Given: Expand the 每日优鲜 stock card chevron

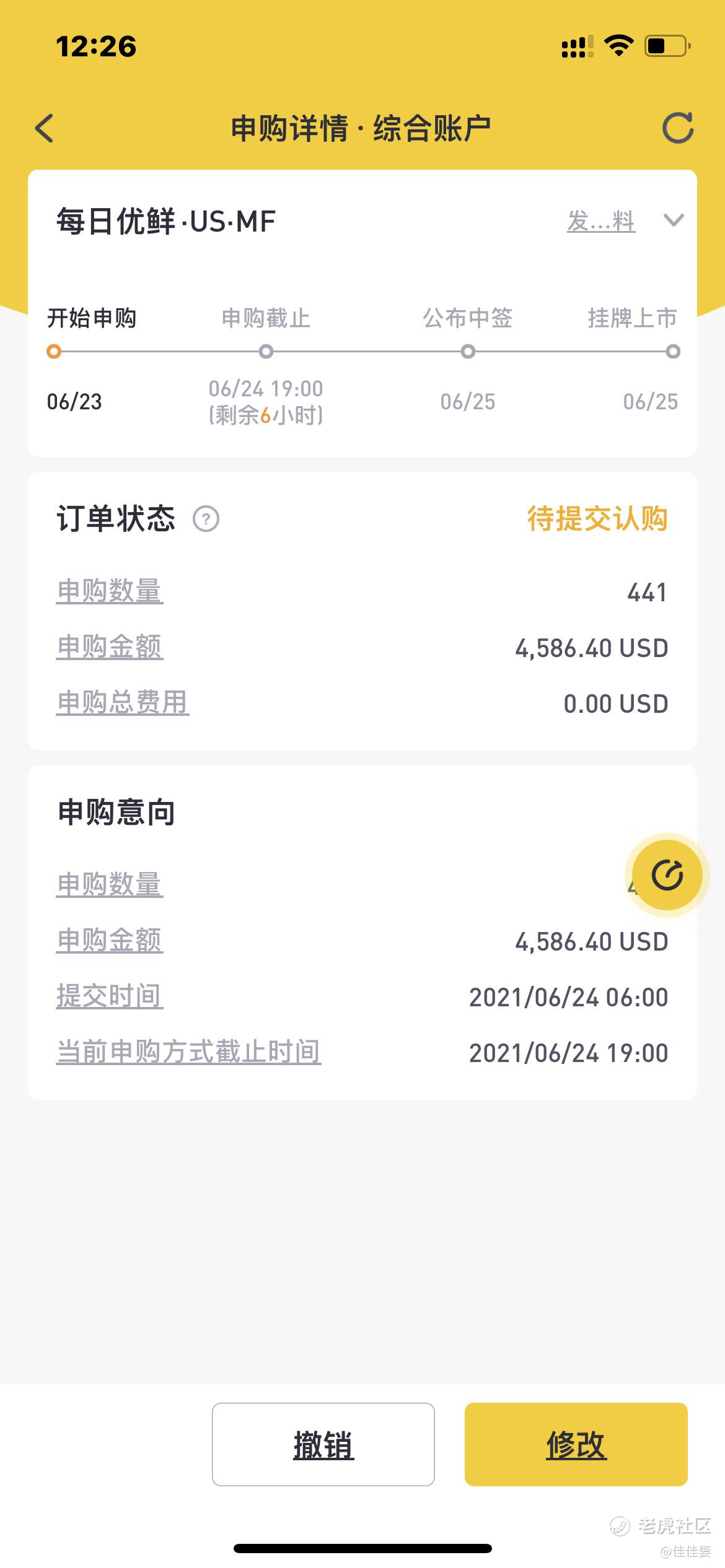Looking at the screenshot, I should (673, 220).
